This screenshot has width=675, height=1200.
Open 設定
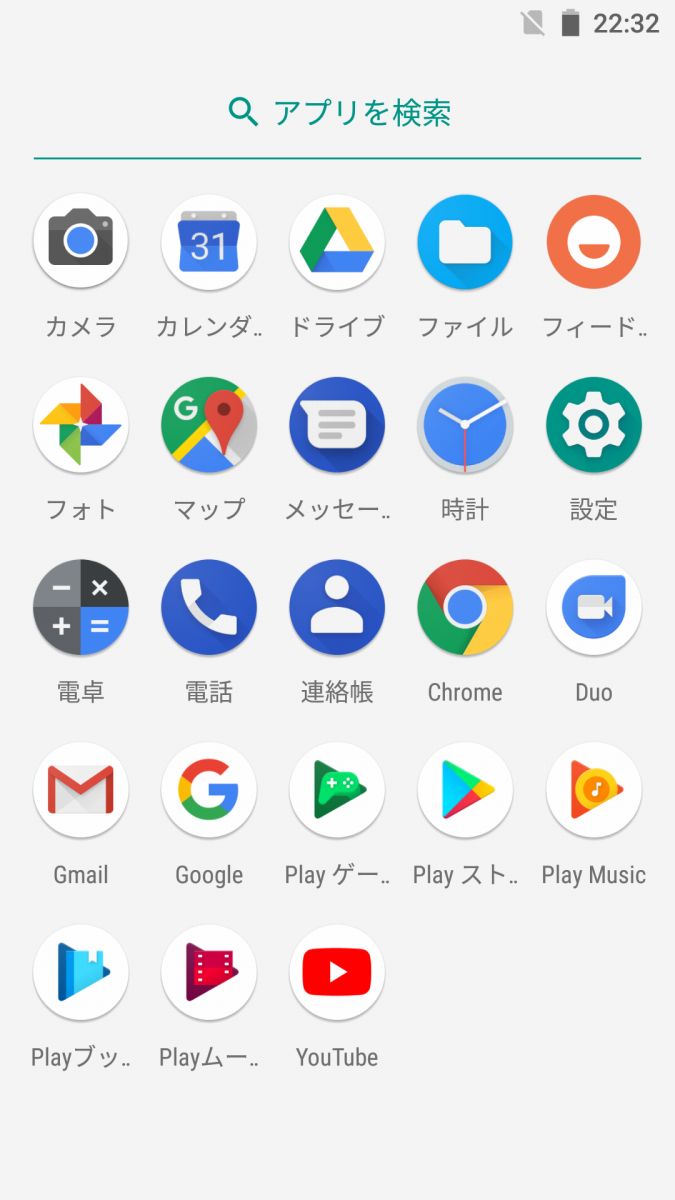coord(593,425)
